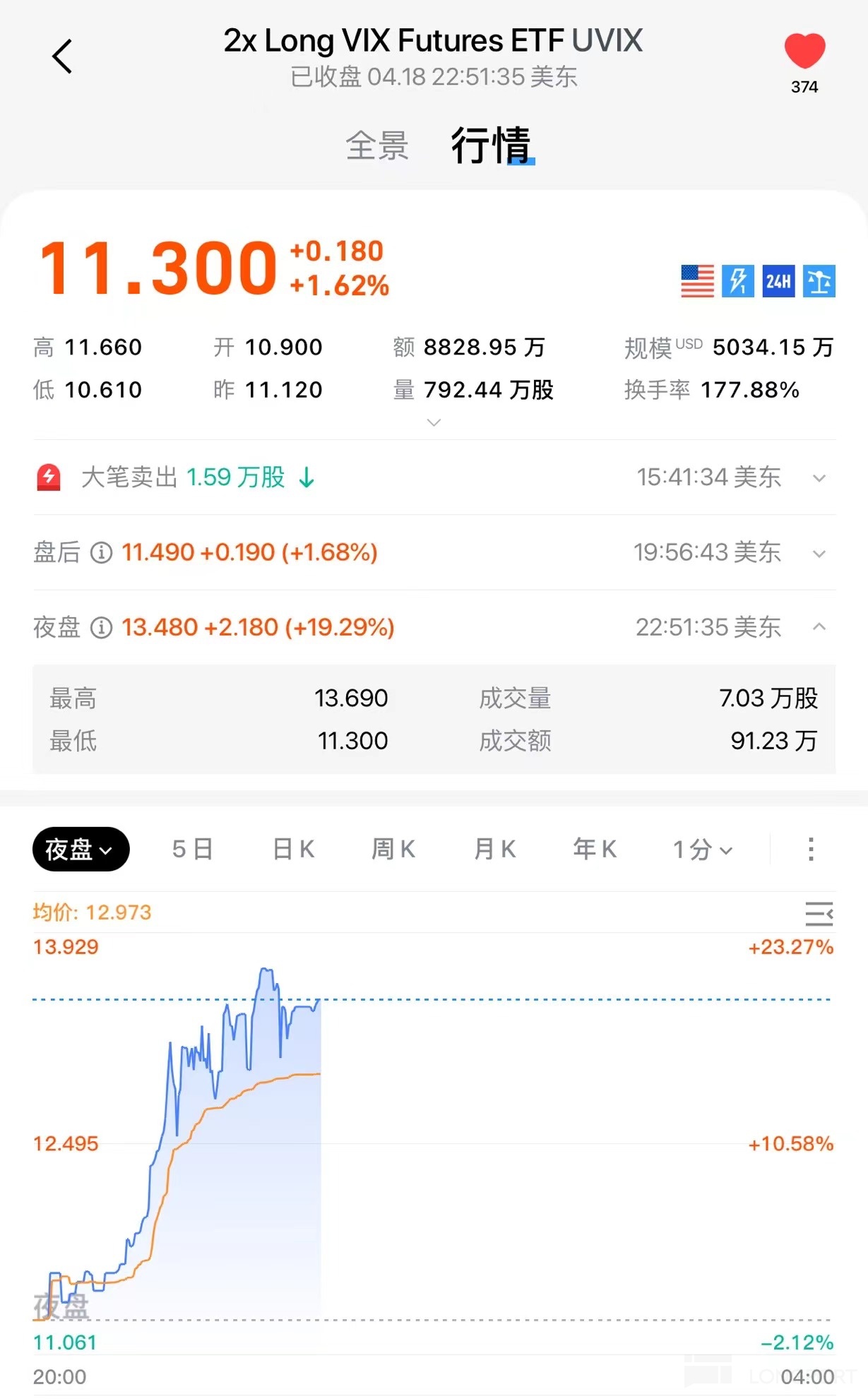Open the chart overflow menu
This screenshot has width=868, height=1399.
pyautogui.click(x=811, y=849)
